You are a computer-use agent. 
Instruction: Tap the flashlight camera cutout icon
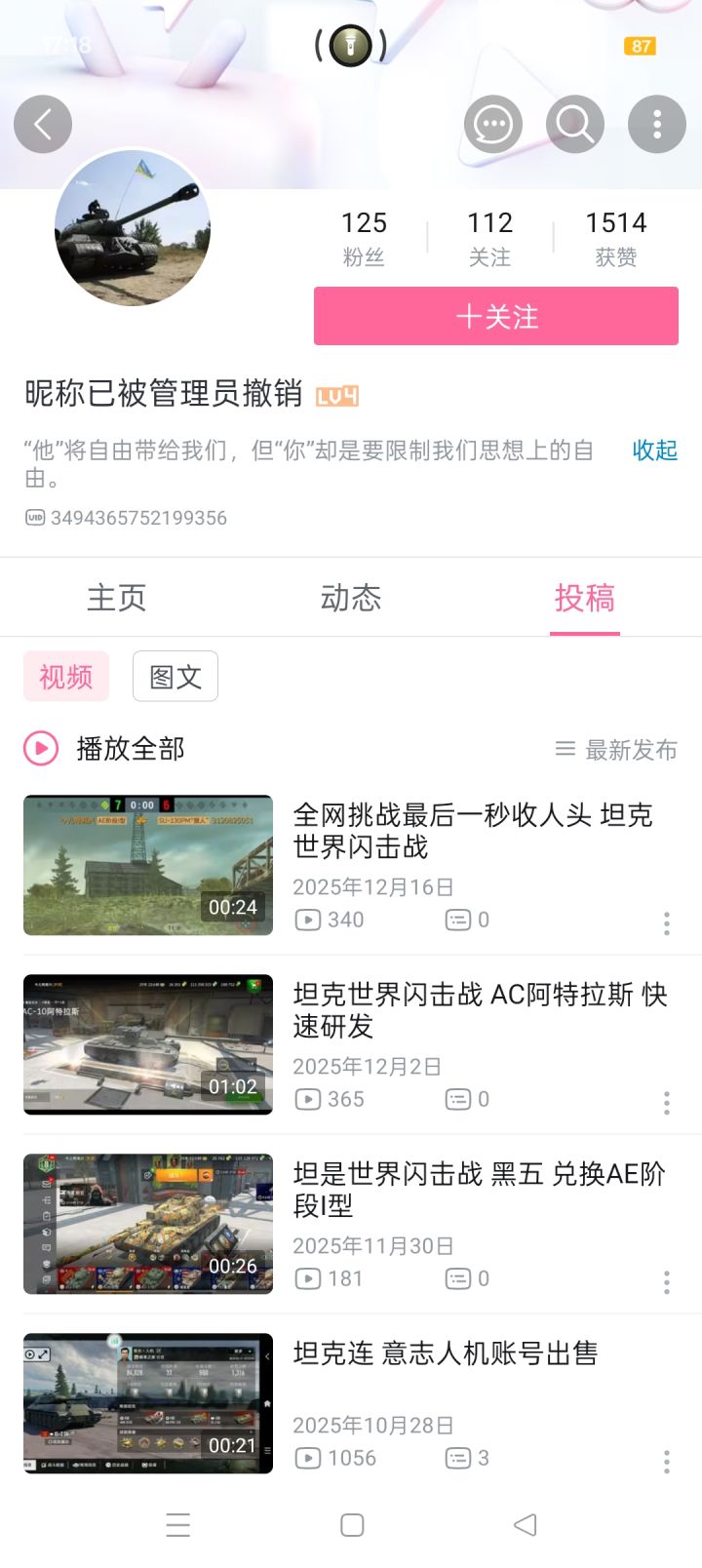[x=351, y=46]
